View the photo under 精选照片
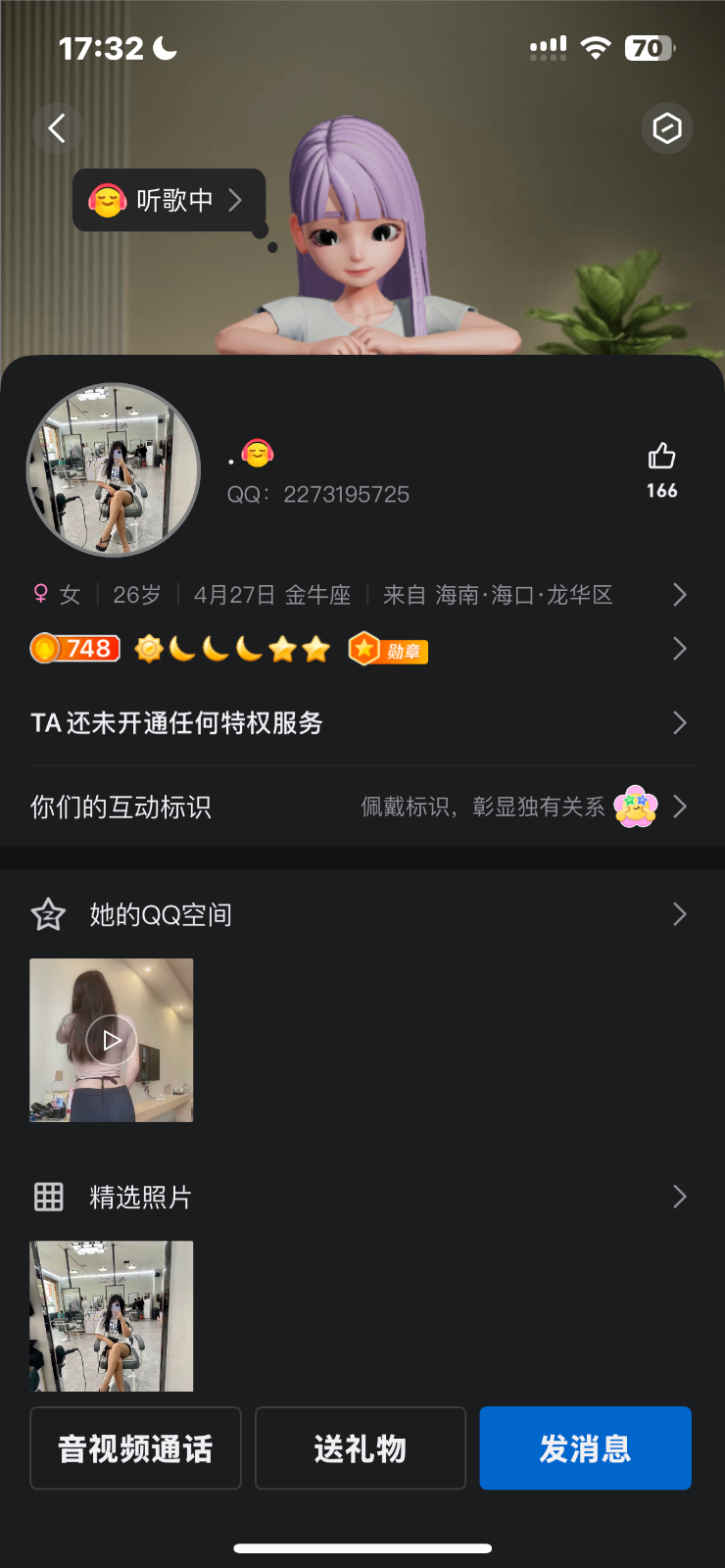 (112, 1316)
